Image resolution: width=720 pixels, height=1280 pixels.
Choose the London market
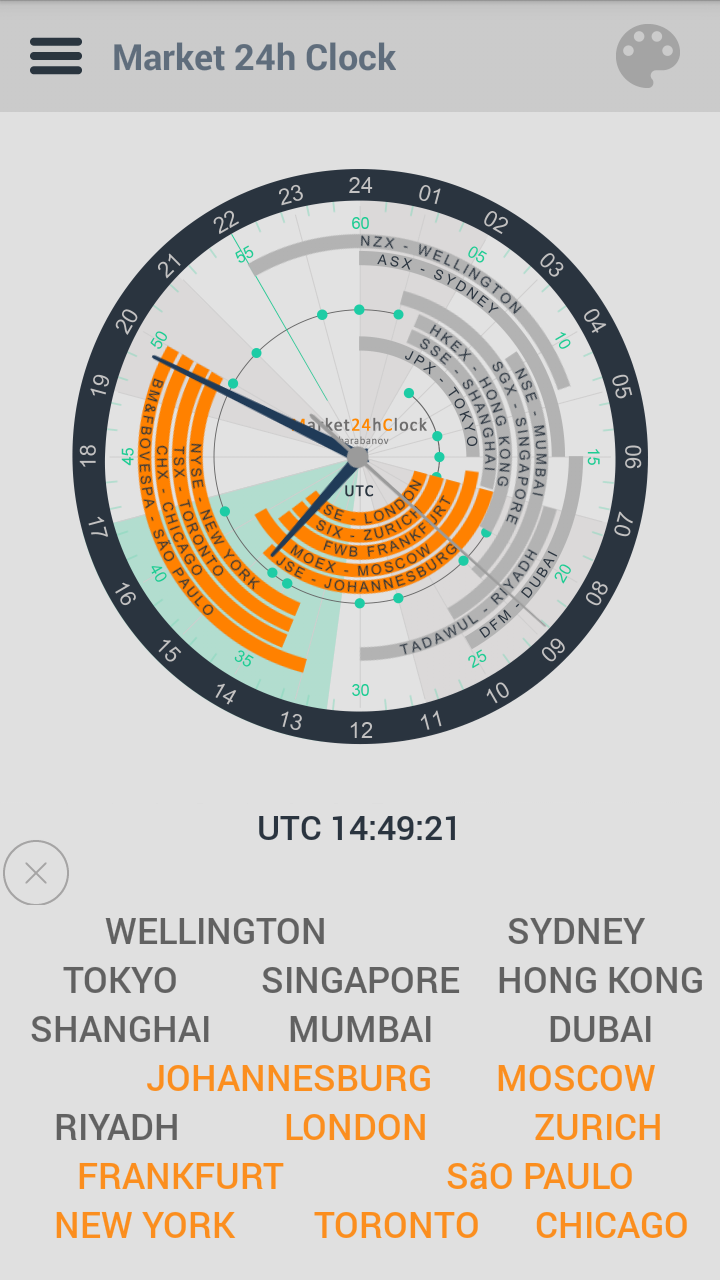point(355,1127)
